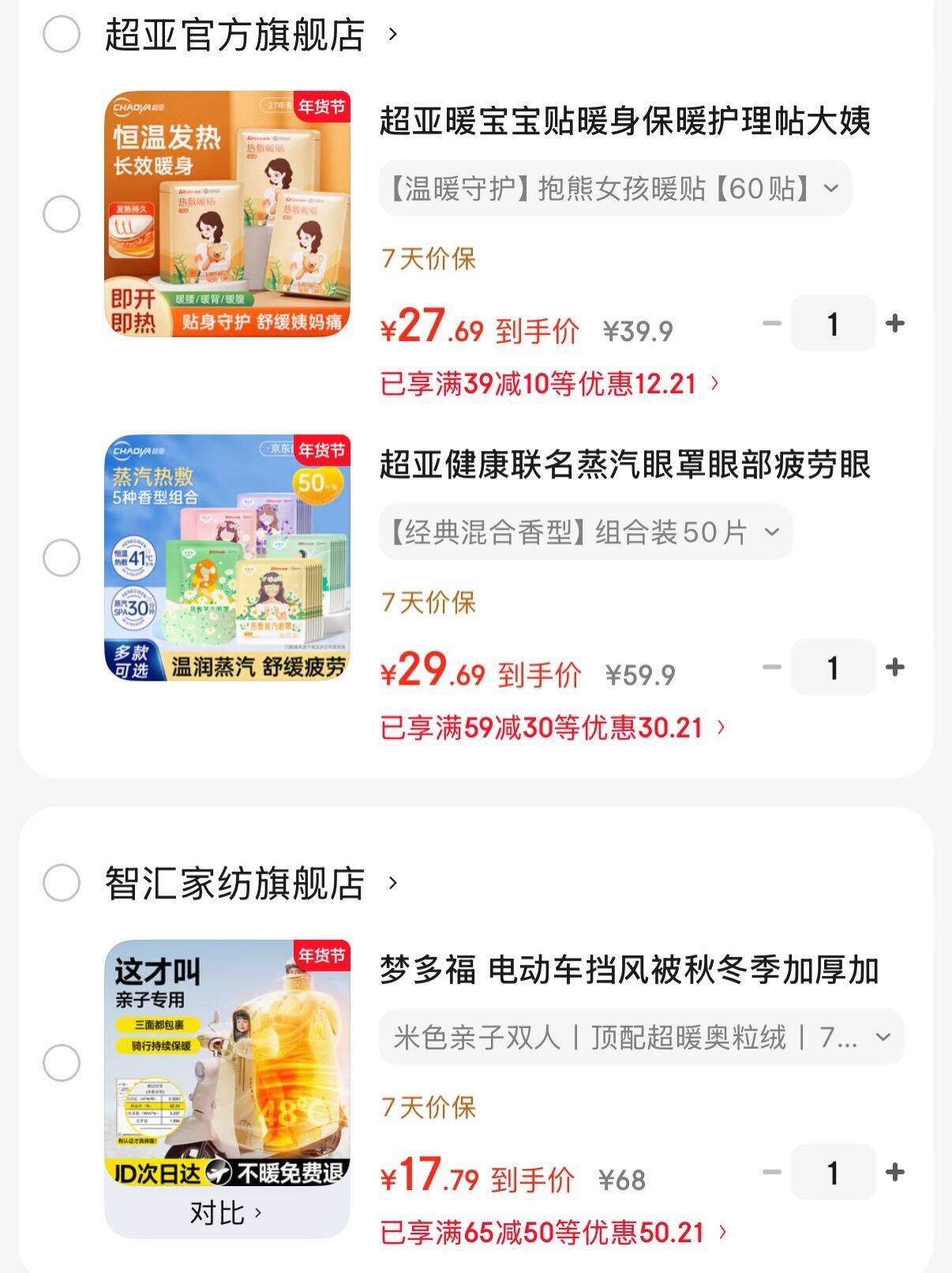Open the 超亚暖宝宝贴 product image

227,213
